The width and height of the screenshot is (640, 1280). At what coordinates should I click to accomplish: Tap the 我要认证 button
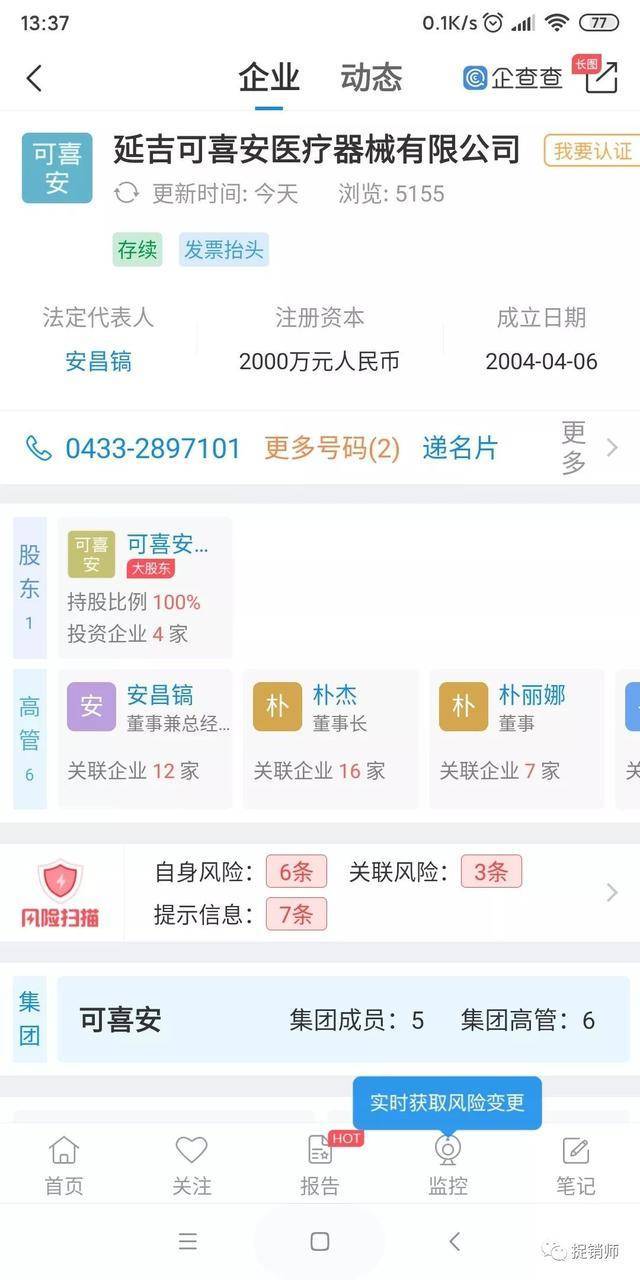(x=593, y=151)
